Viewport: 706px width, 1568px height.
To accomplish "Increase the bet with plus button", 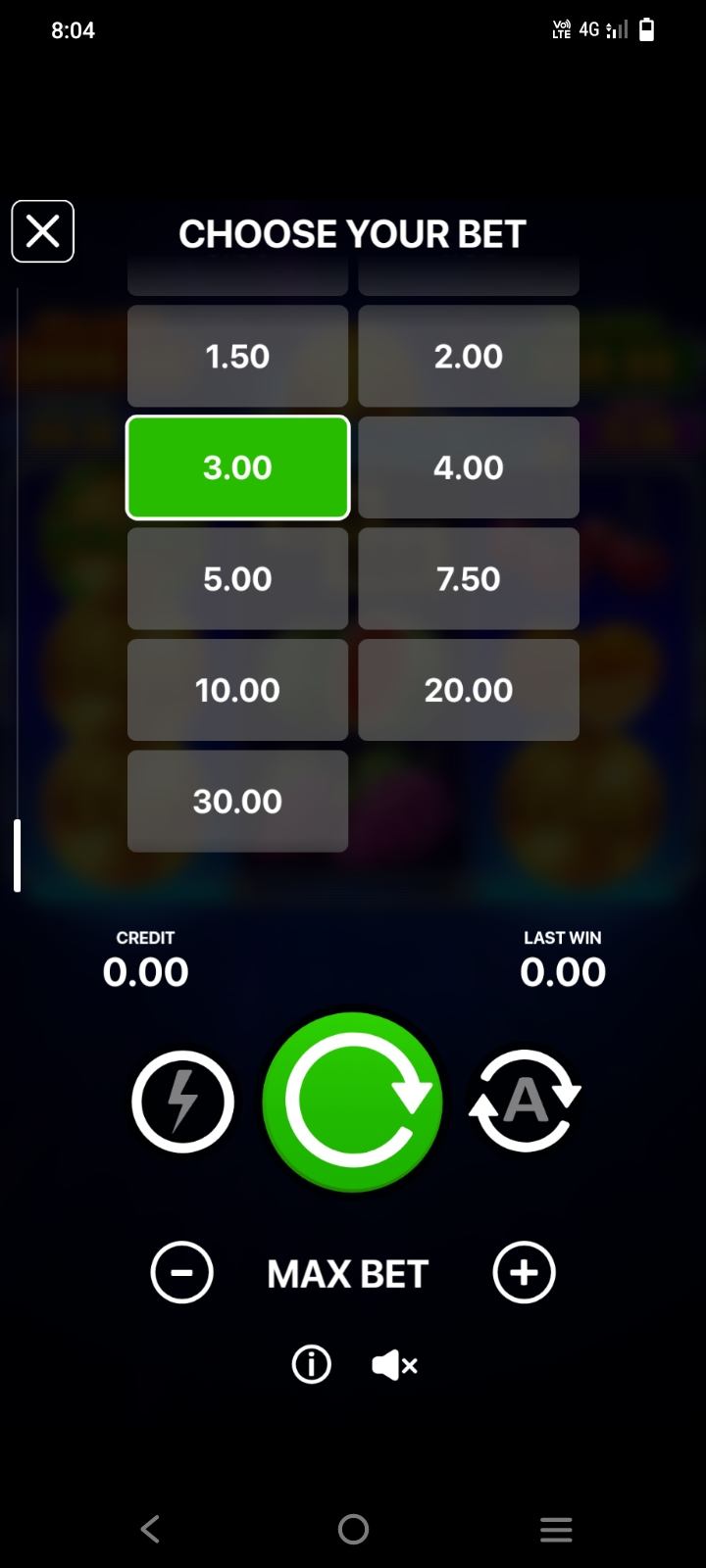I will point(524,1272).
